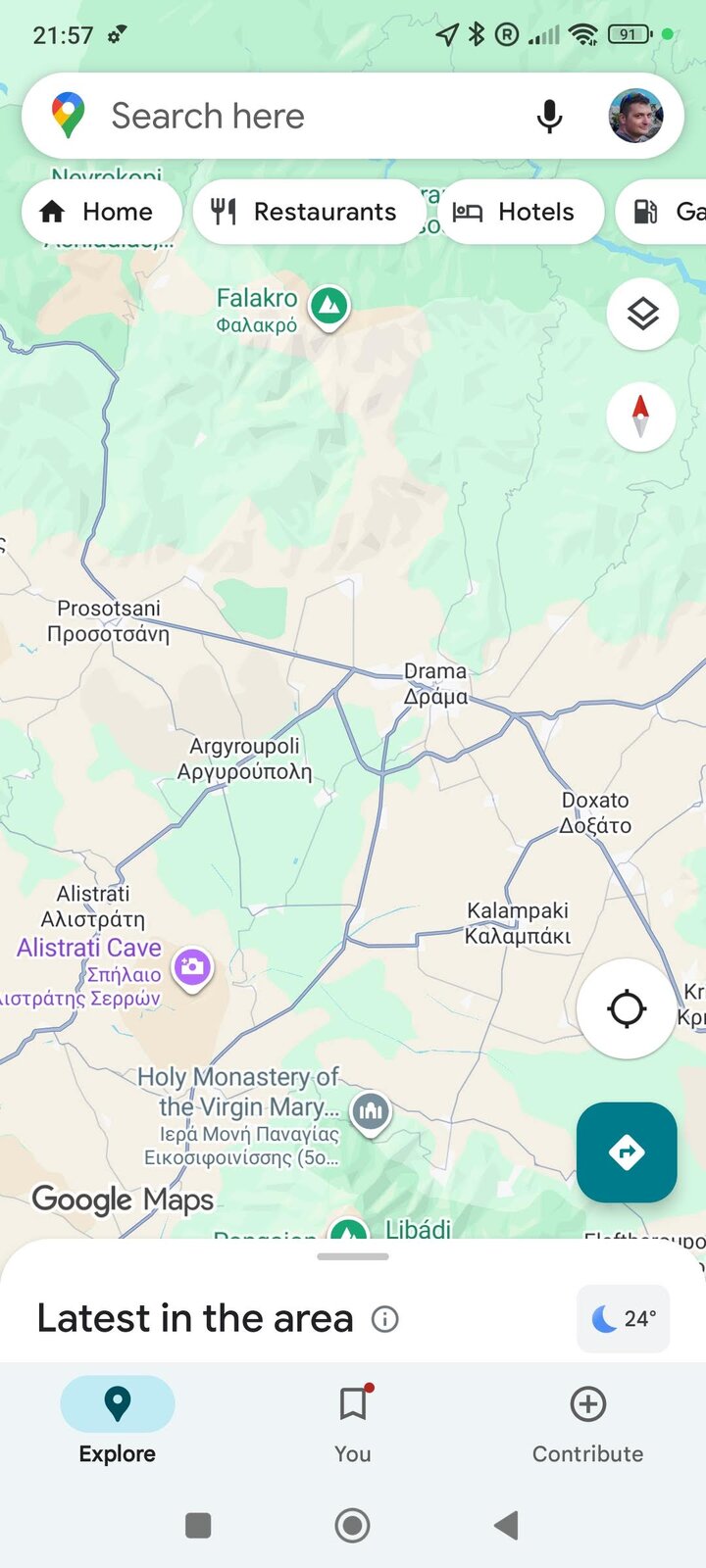Open the 24° weather chip
The height and width of the screenshot is (1568, 706).
point(624,1319)
